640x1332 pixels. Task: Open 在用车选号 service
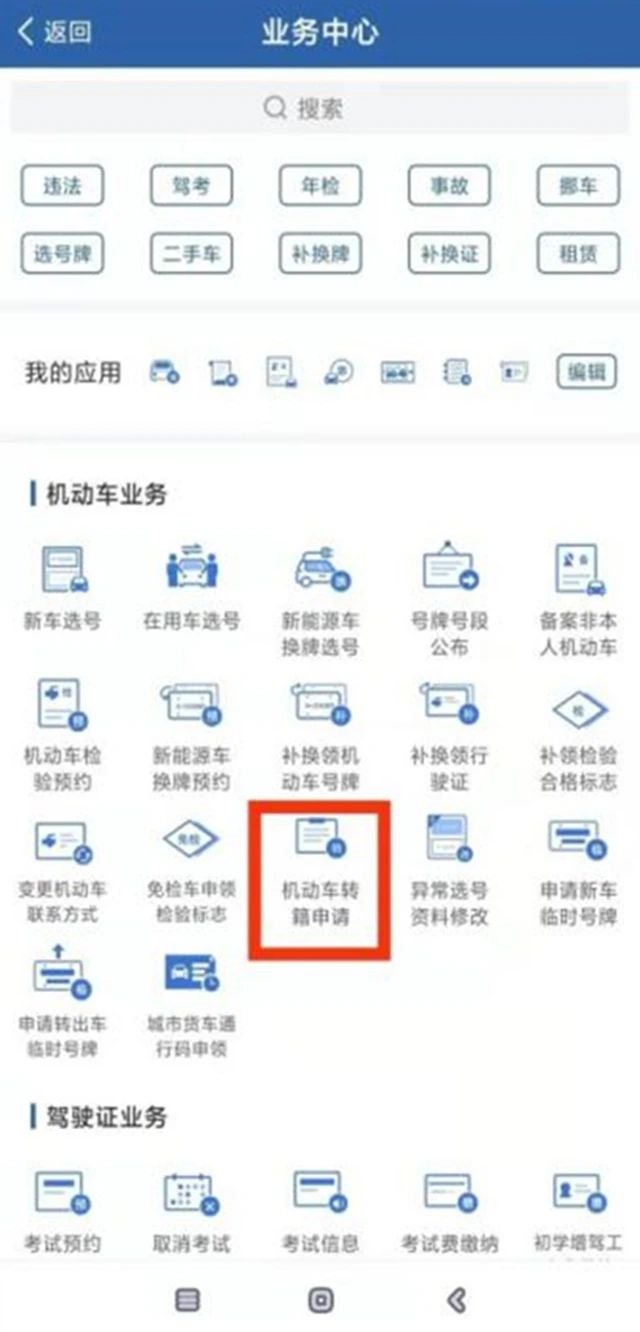pyautogui.click(x=191, y=589)
